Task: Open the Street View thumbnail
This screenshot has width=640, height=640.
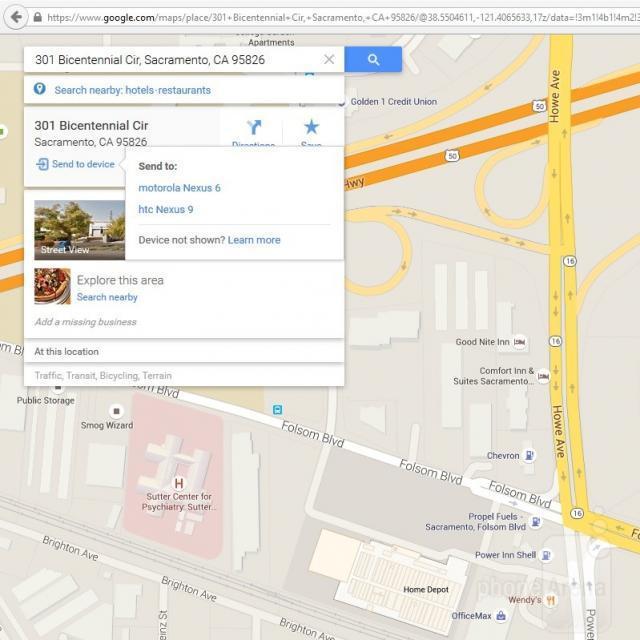Action: coord(79,230)
